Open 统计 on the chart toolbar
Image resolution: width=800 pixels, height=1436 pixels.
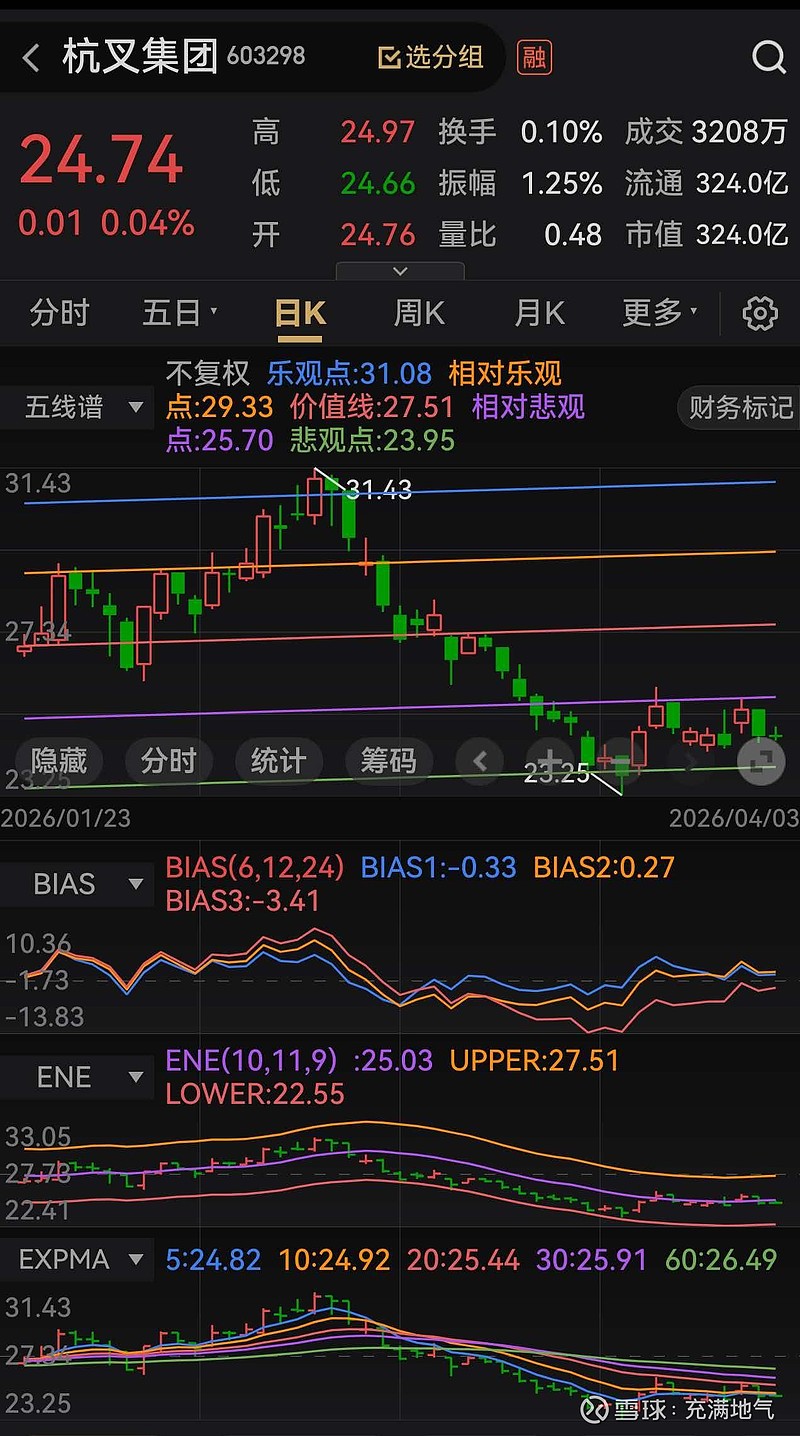point(277,761)
